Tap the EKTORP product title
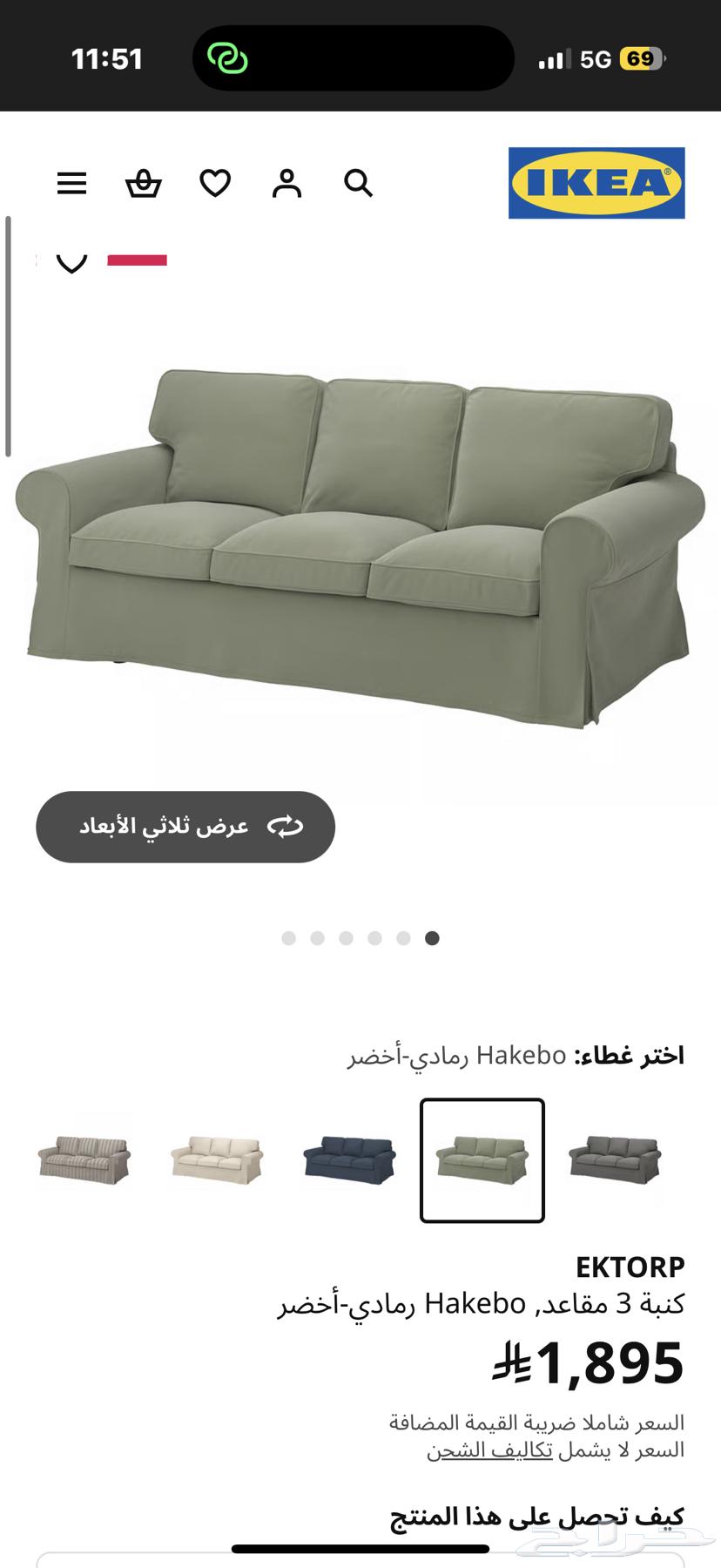Screen dimensions: 721x1568 pos(630,1265)
